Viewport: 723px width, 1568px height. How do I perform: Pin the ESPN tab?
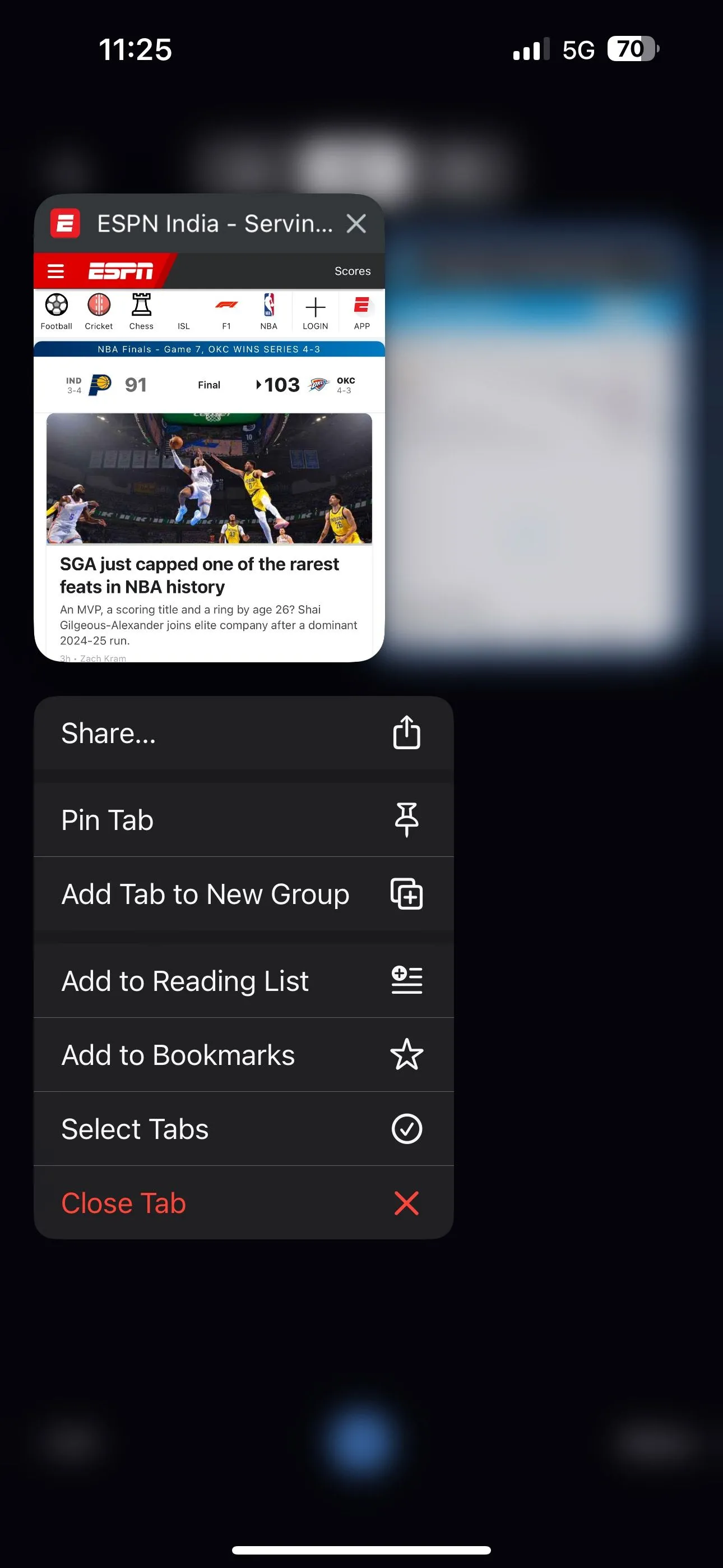[243, 820]
